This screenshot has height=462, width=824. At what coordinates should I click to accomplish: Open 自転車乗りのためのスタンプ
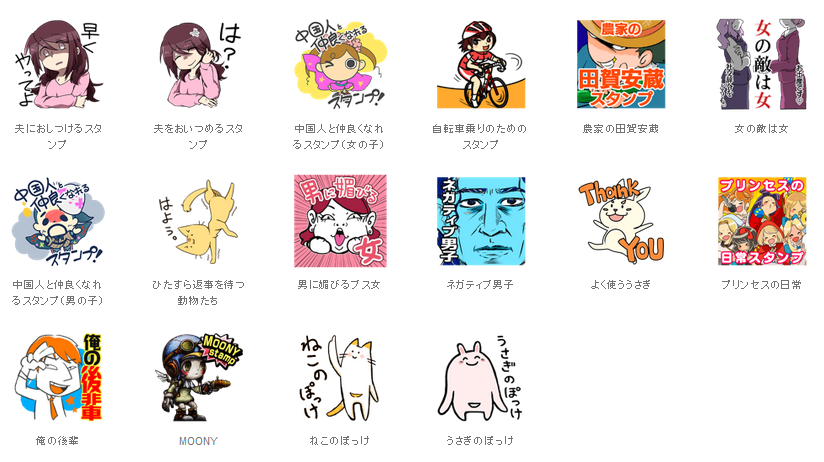point(480,64)
